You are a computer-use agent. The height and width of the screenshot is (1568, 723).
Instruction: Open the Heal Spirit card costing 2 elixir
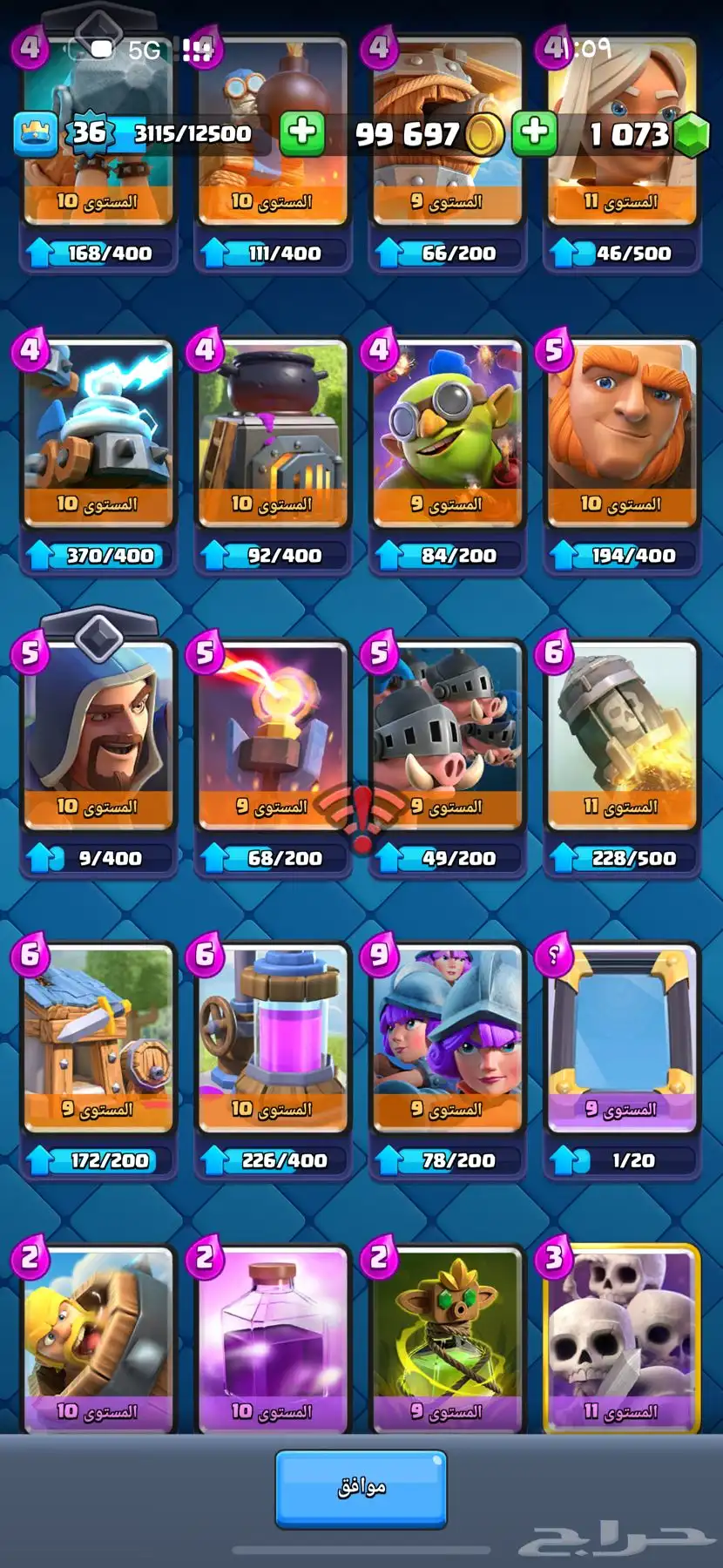[447, 1337]
